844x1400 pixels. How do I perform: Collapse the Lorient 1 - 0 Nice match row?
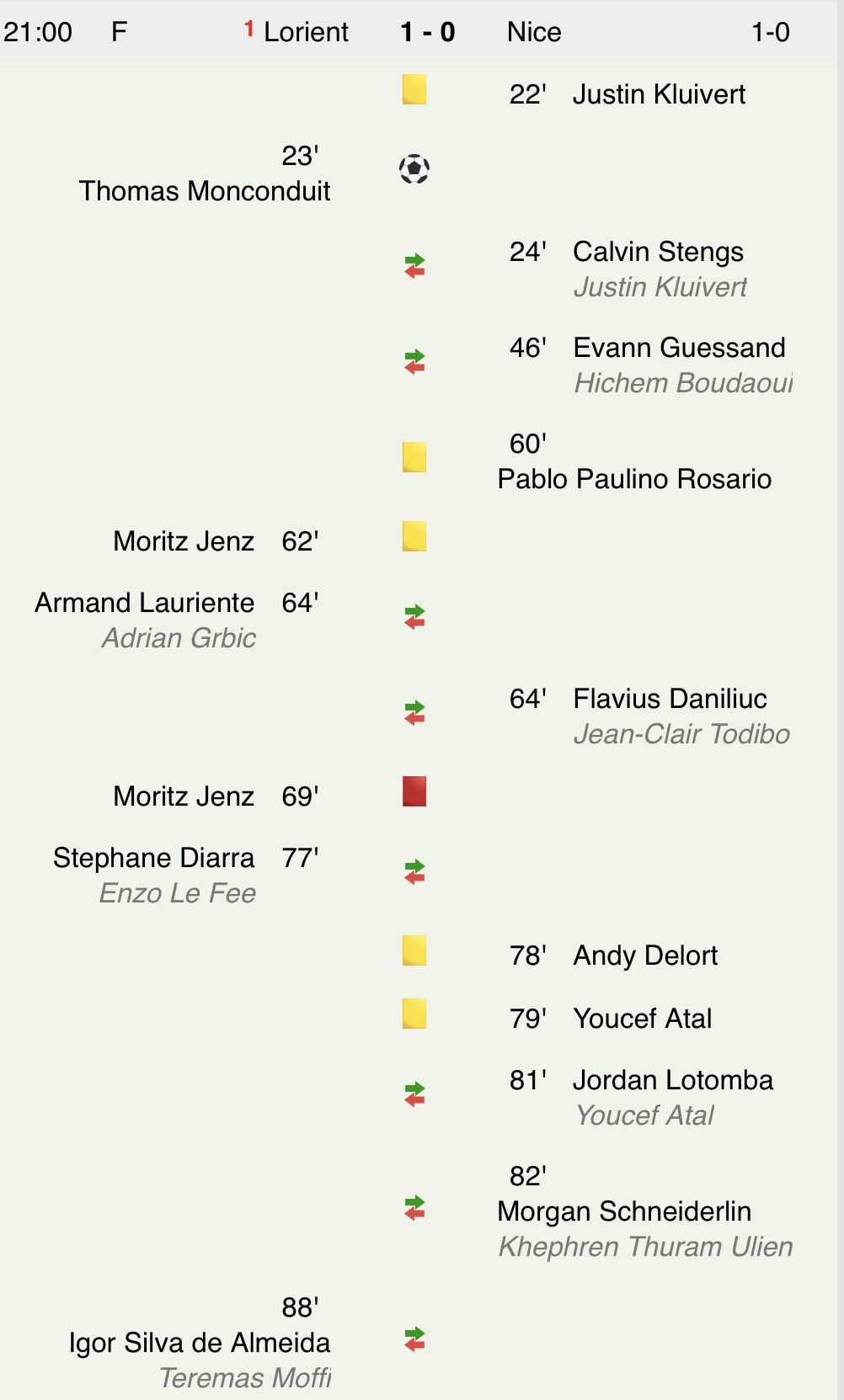pyautogui.click(x=427, y=32)
